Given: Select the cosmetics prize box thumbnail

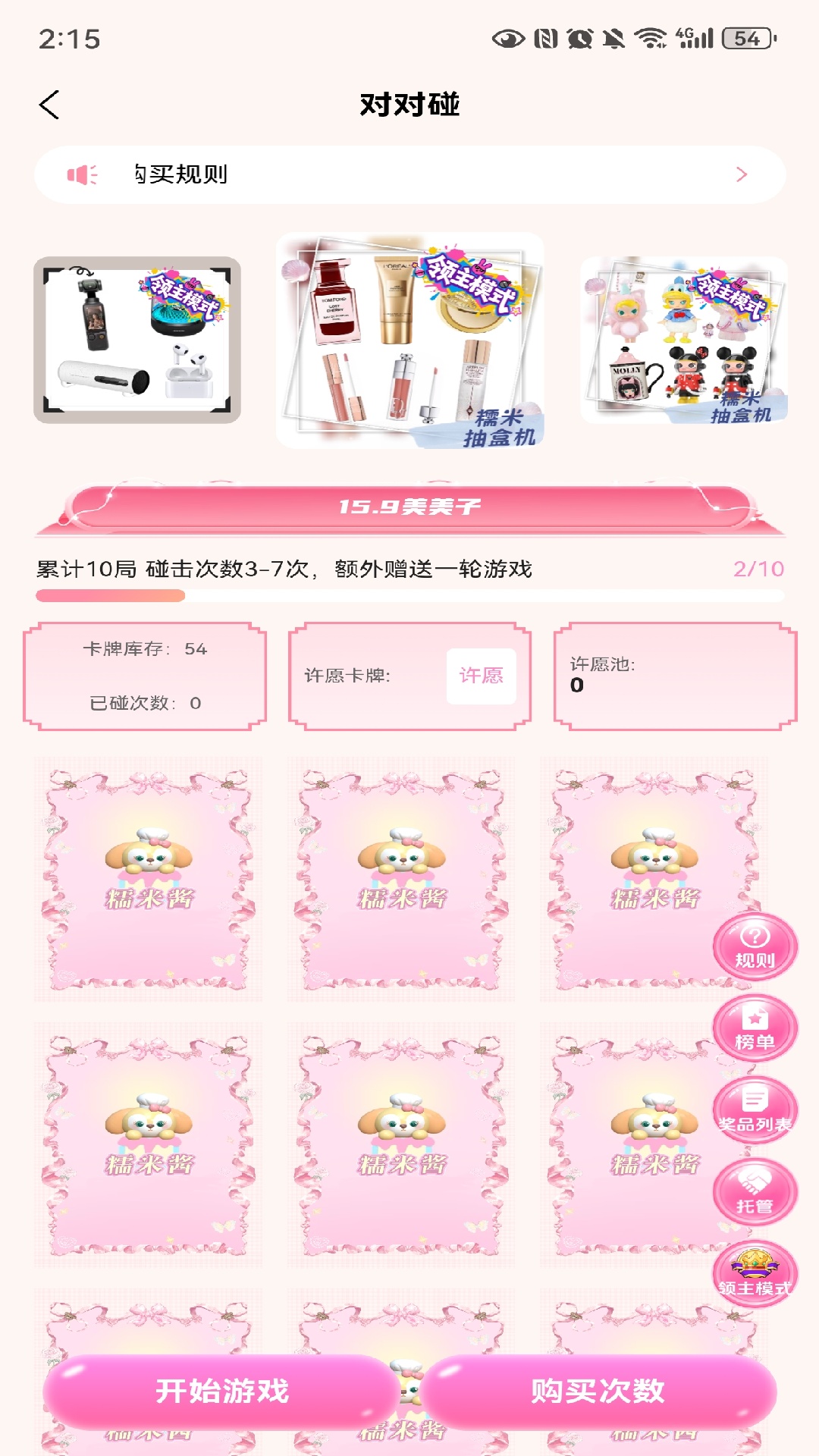Looking at the screenshot, I should click(410, 340).
